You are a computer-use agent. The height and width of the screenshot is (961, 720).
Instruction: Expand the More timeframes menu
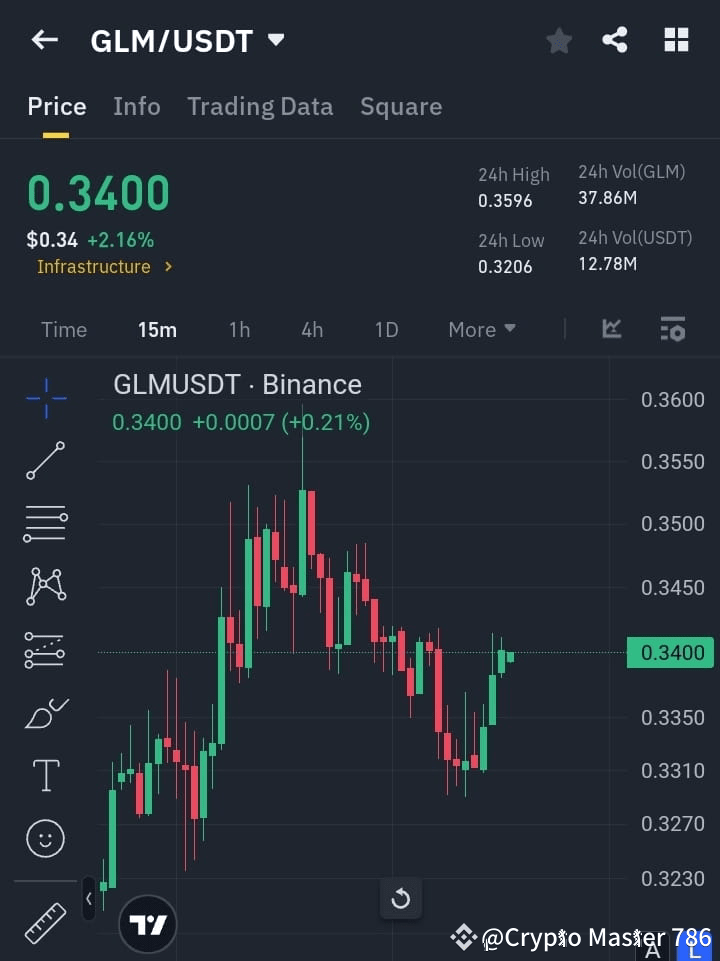click(481, 329)
